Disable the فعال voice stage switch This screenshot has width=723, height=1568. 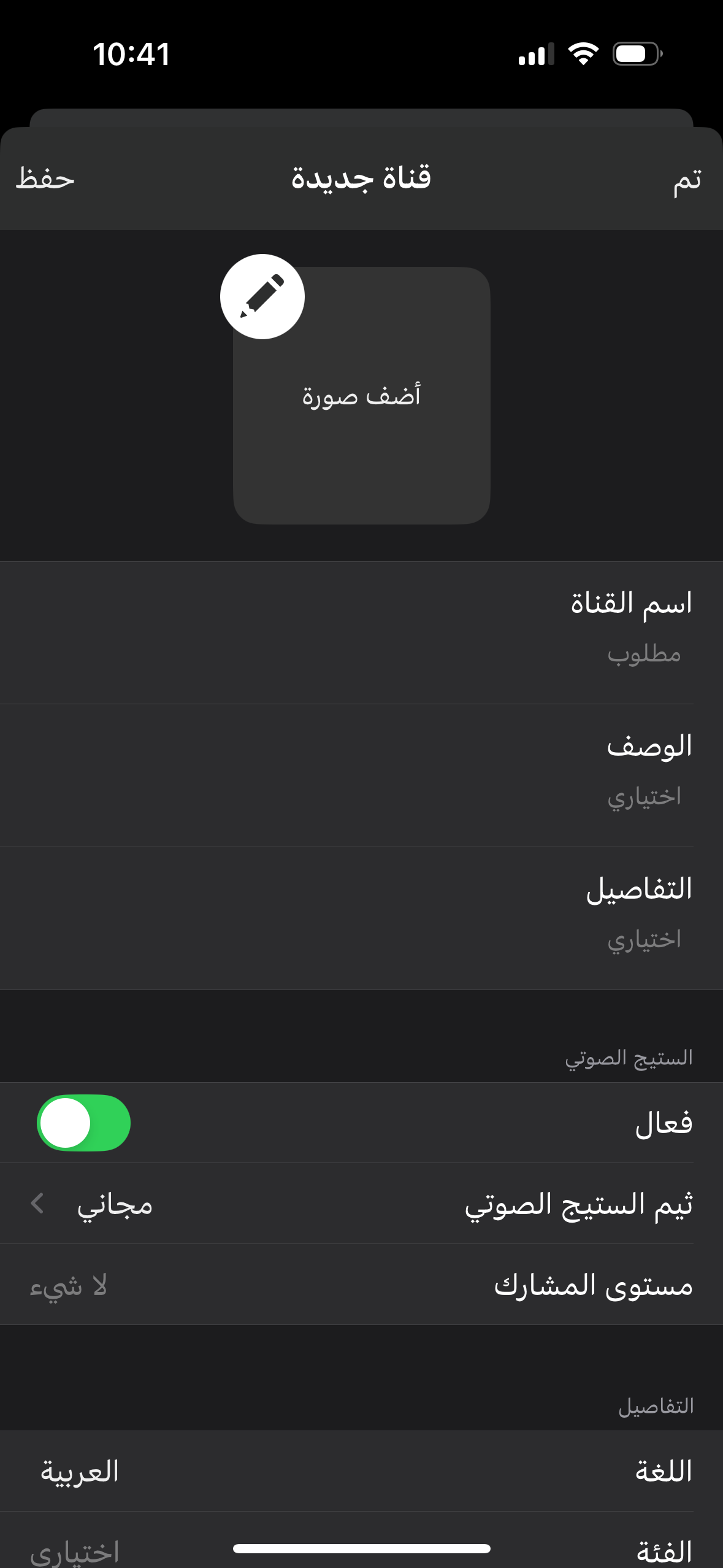click(x=84, y=1121)
